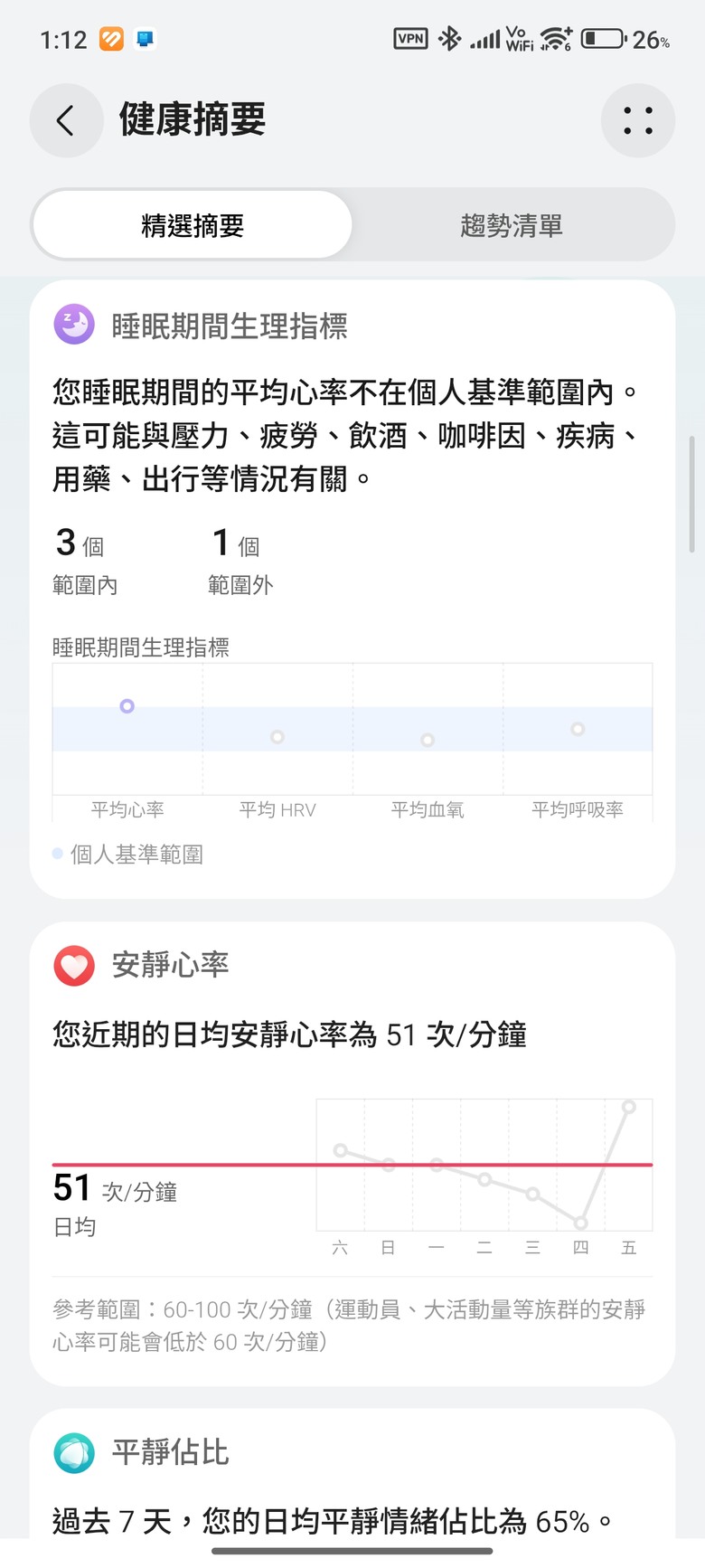Tap the purple sleep metrics moon icon
Screen dimensions: 705x1568
pos(74,326)
